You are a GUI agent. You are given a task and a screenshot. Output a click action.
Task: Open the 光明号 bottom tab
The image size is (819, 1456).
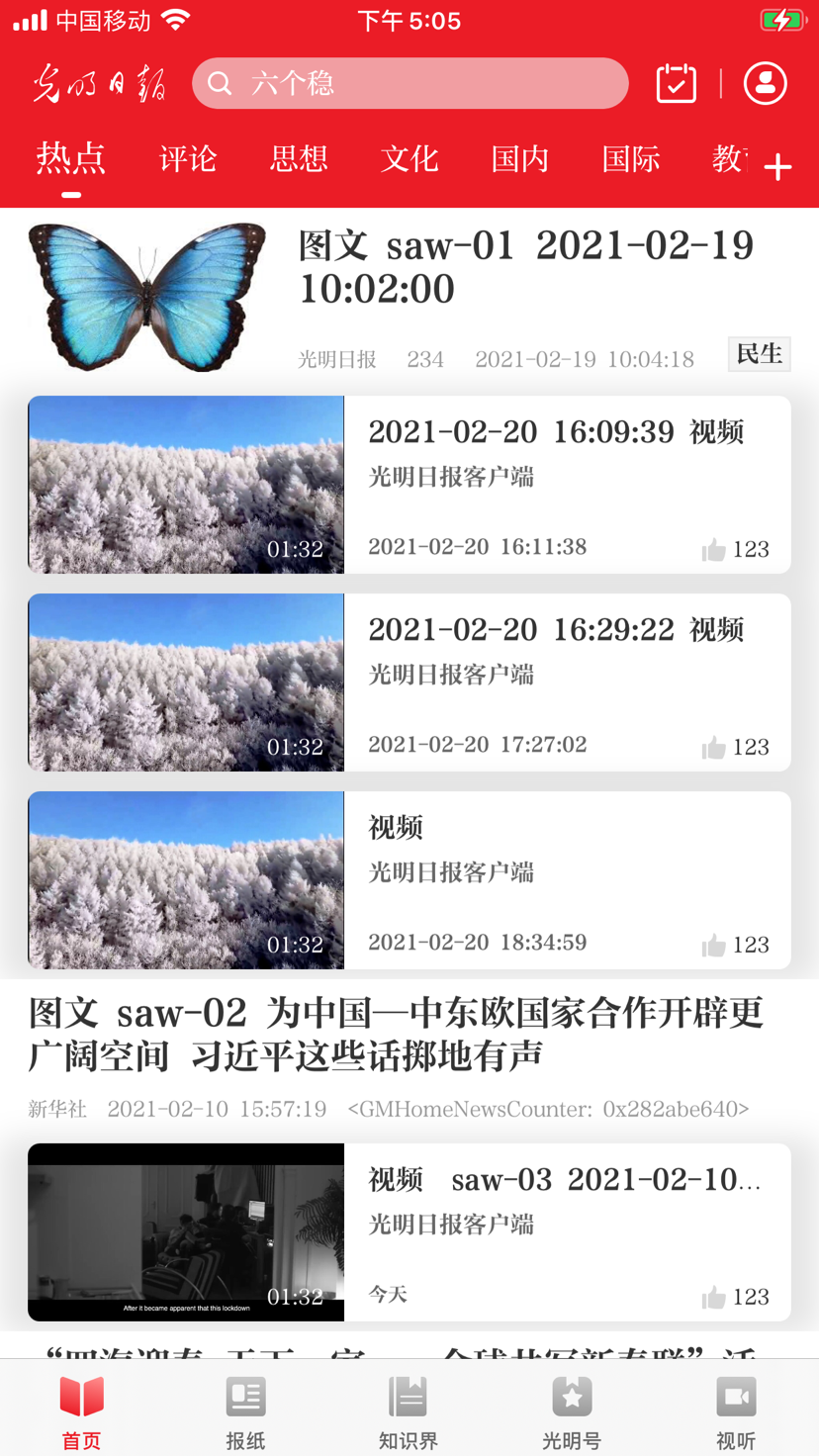click(572, 1412)
